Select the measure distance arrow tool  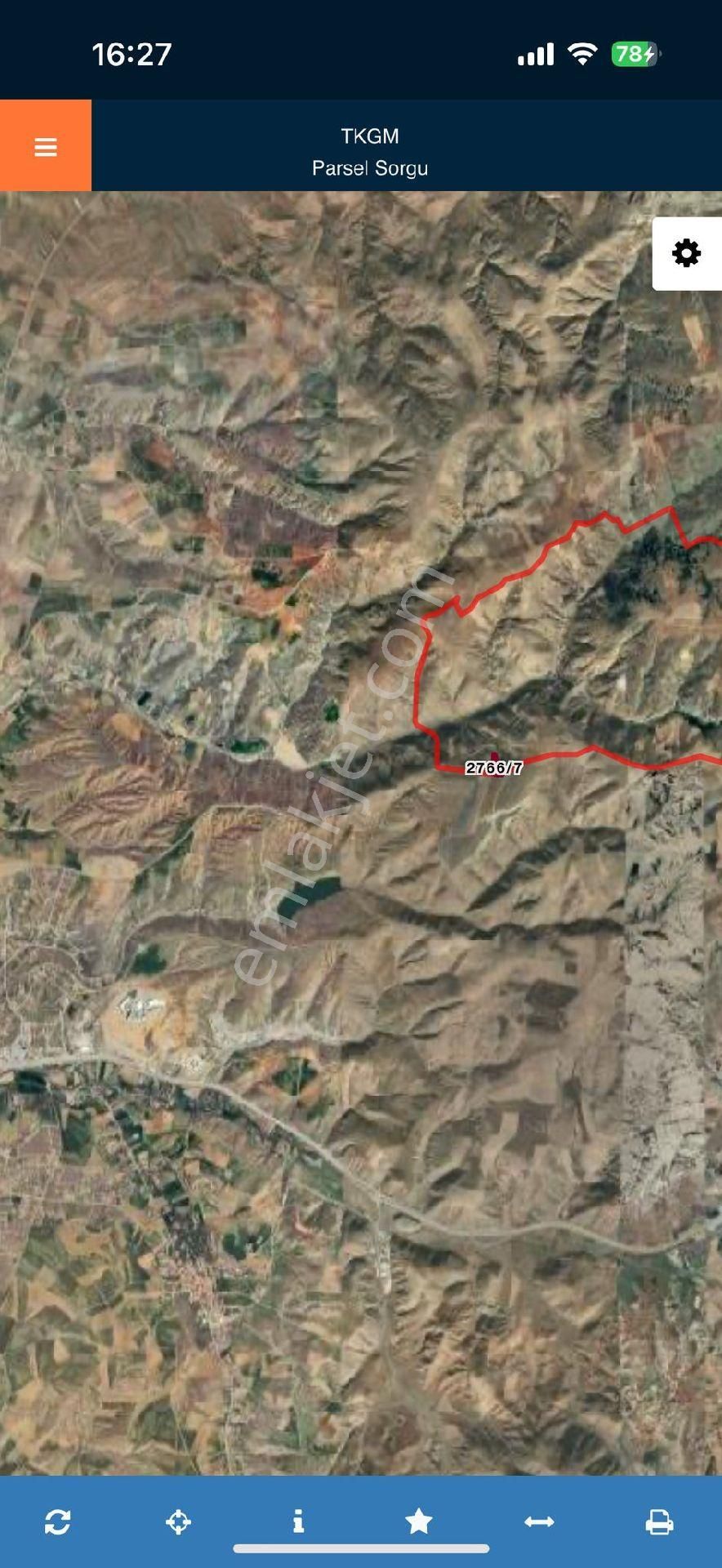539,1521
